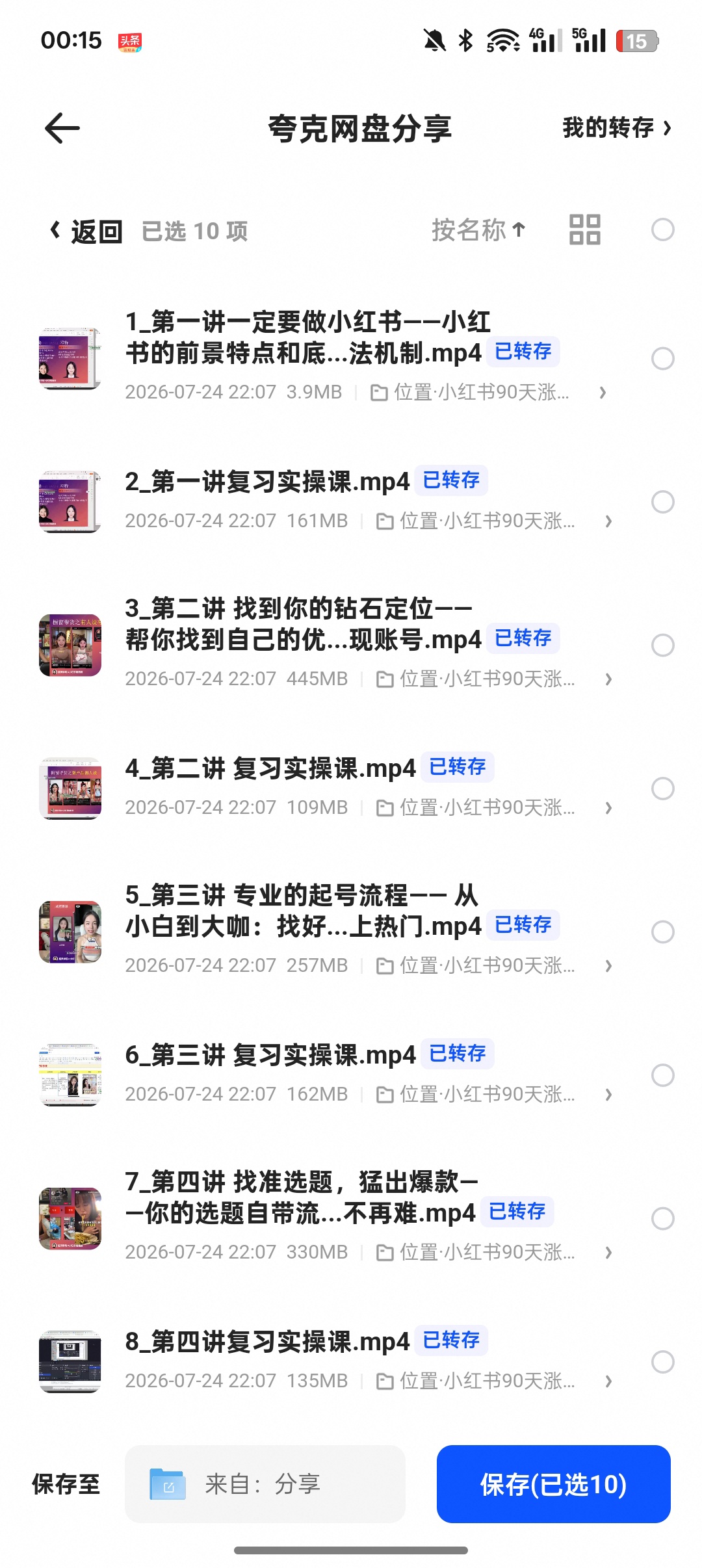702x1568 pixels.
Task: Choose save destination folder 来自：分享
Action: click(265, 1484)
